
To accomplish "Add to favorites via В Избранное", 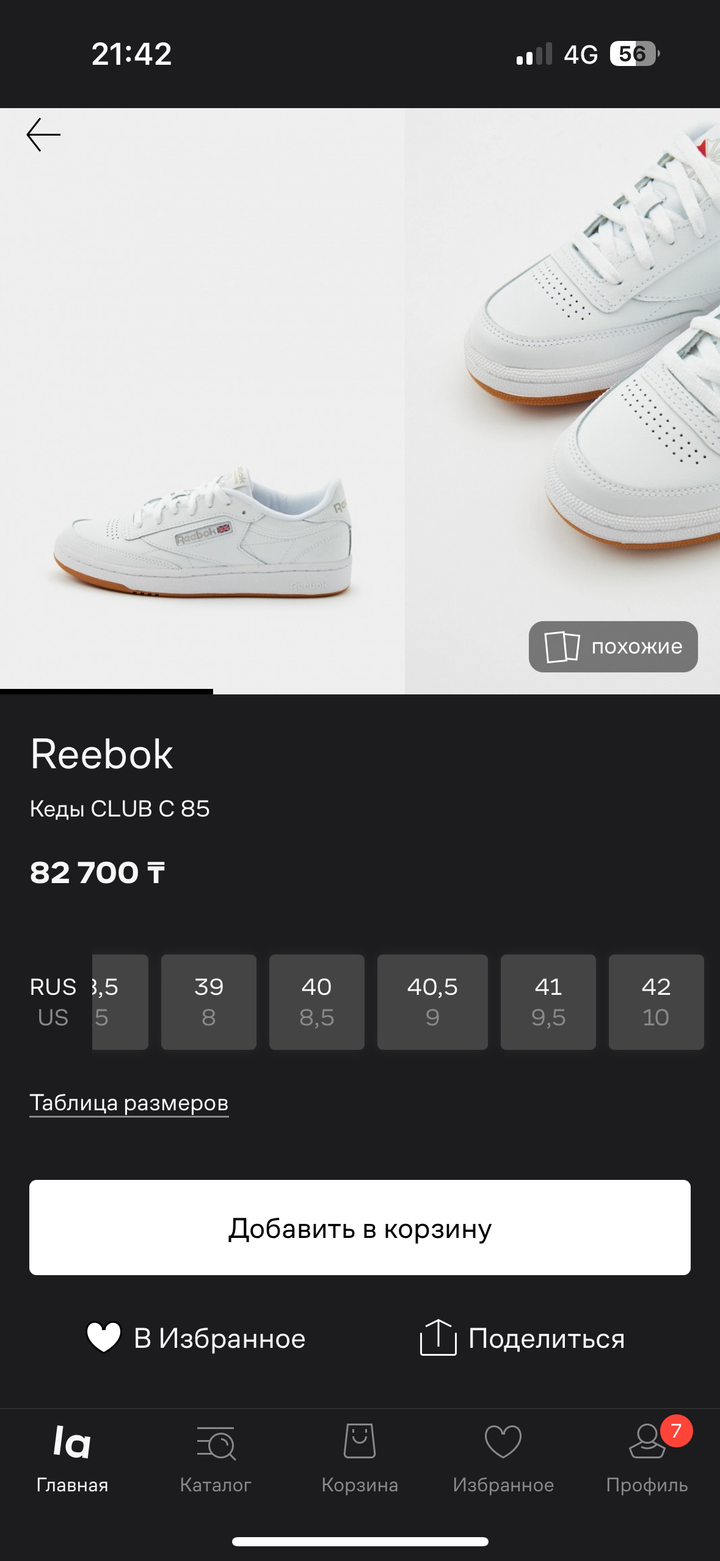I will pos(196,1338).
